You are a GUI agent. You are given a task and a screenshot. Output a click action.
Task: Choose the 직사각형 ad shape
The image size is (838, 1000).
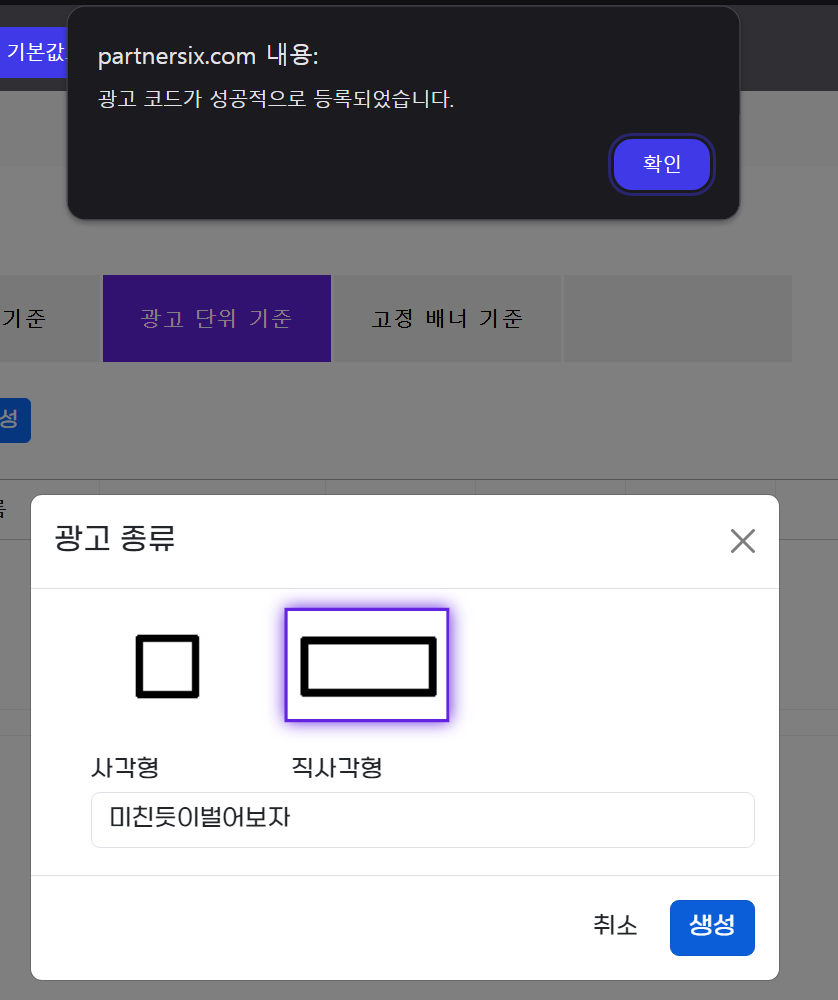(x=367, y=665)
